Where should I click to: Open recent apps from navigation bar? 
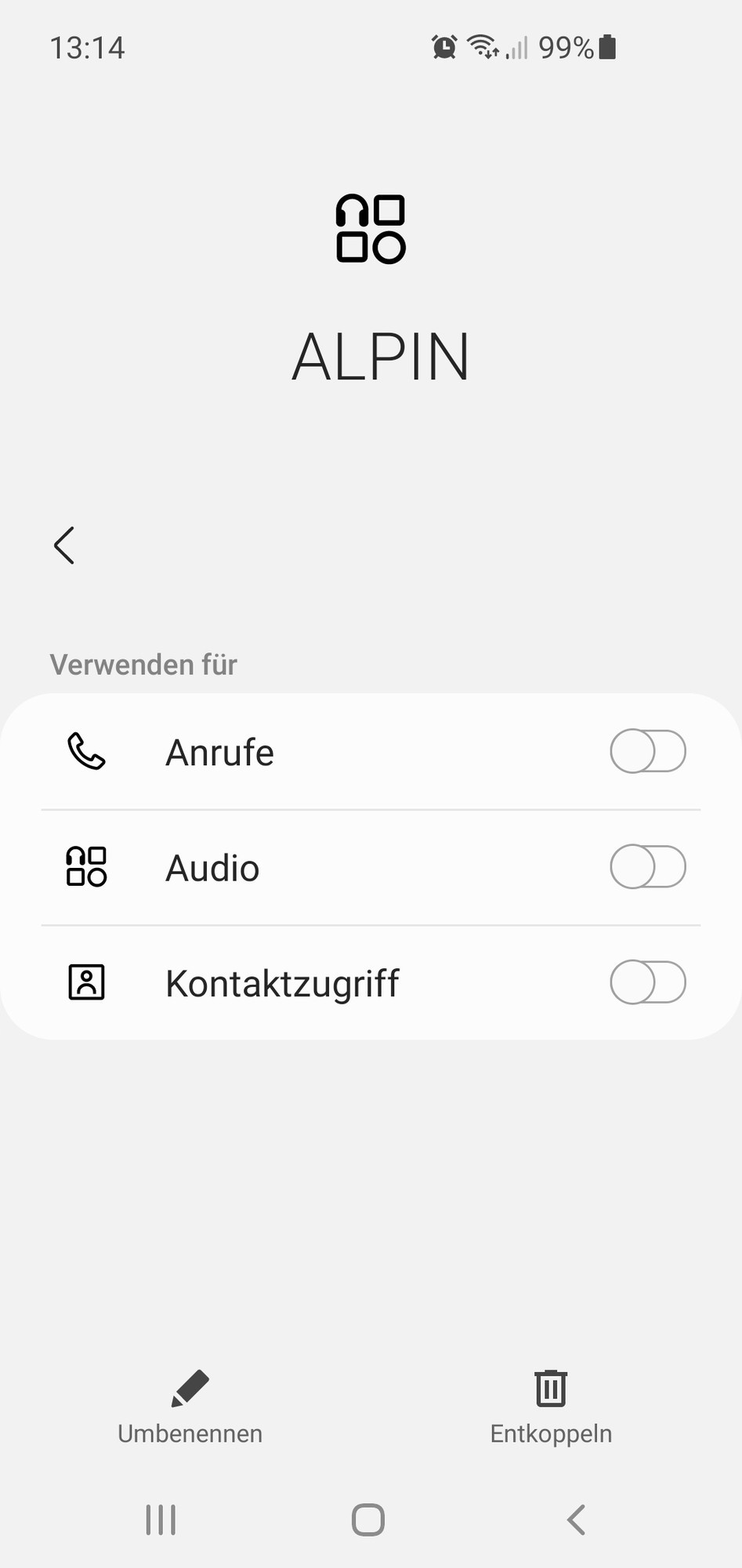click(161, 1519)
